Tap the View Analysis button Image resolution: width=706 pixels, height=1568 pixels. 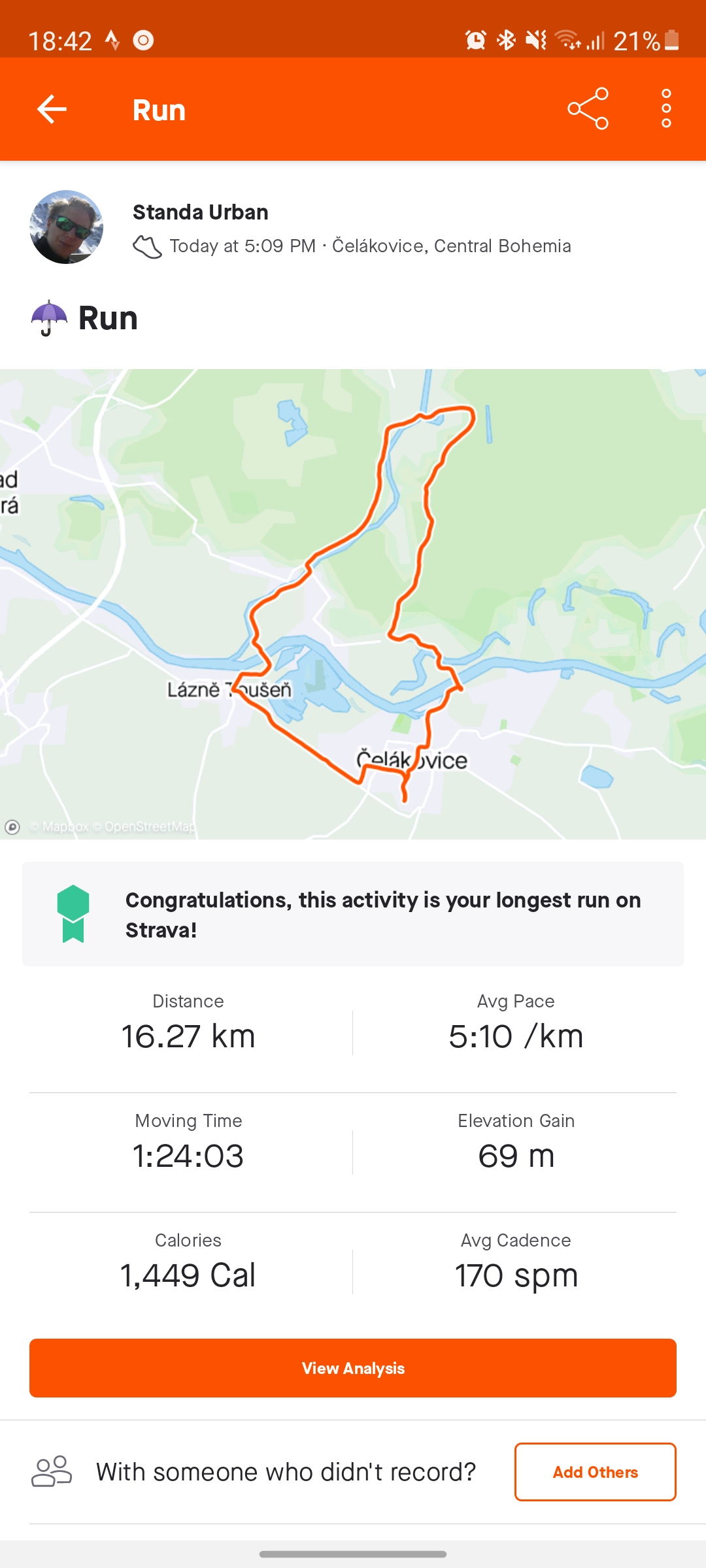pyautogui.click(x=353, y=1368)
